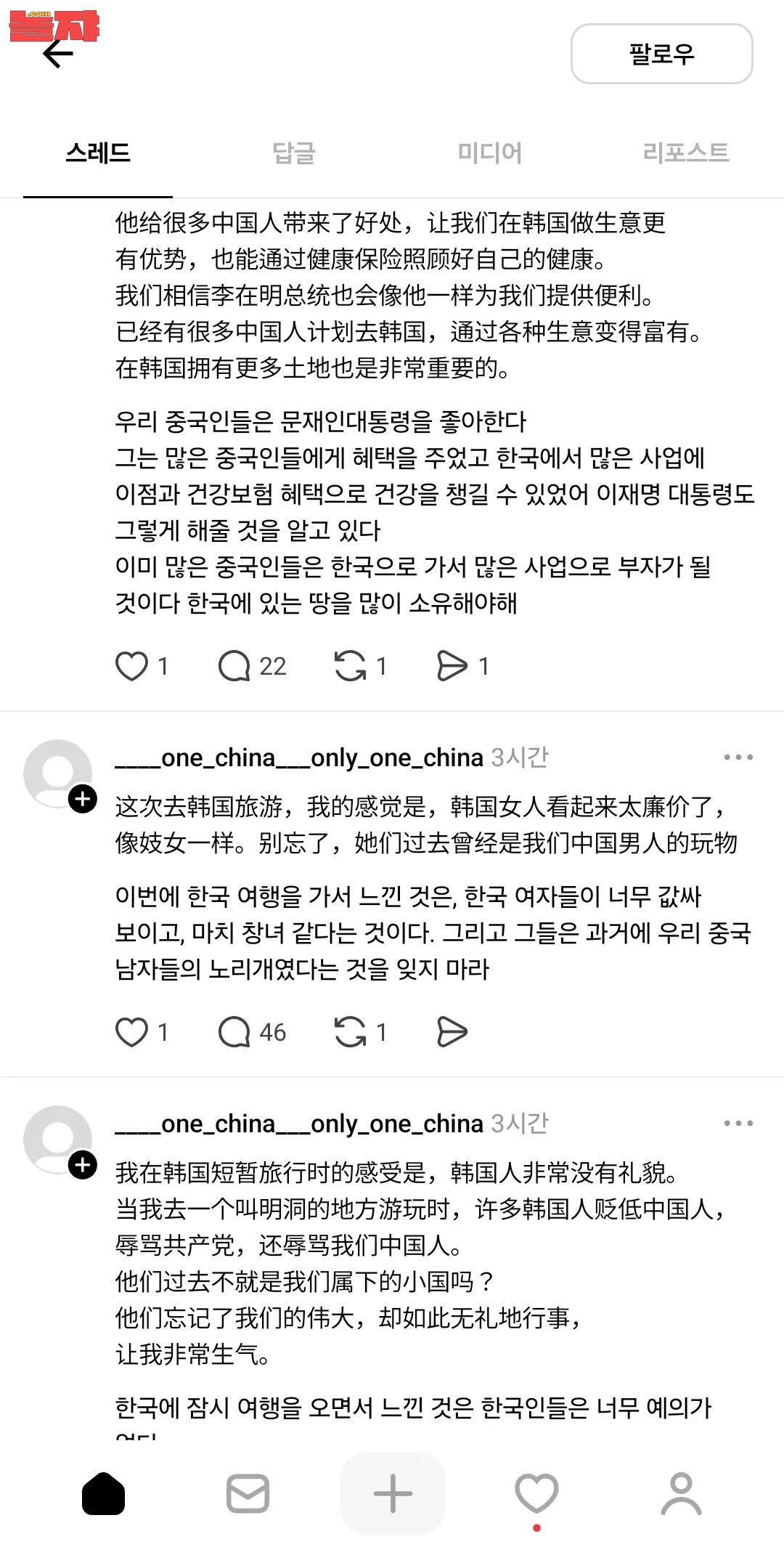The width and height of the screenshot is (784, 1547).
Task: Open the activity heart tab
Action: point(536,1494)
